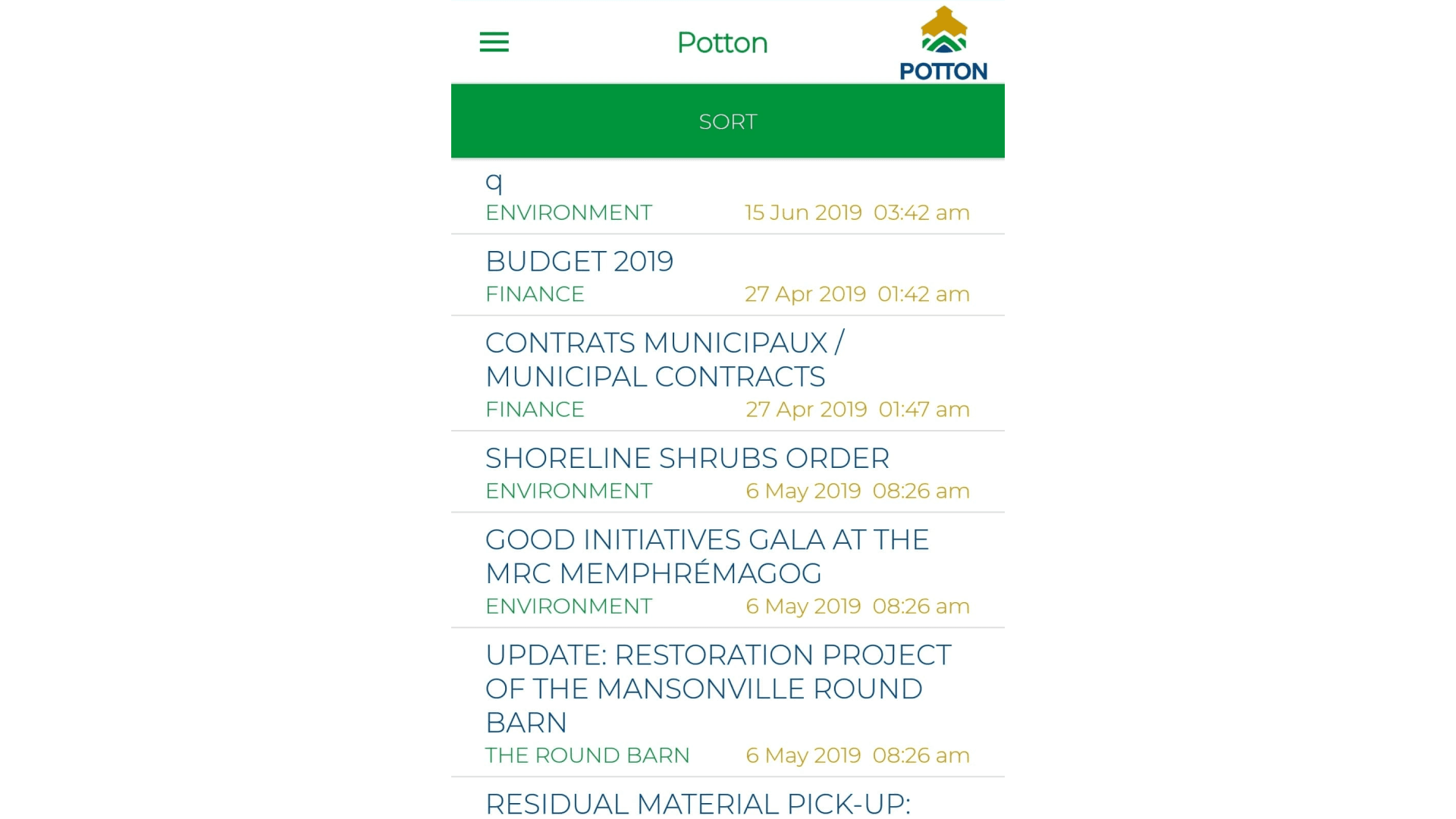Select the Residual Material Pick-Up item

pyautogui.click(x=727, y=802)
